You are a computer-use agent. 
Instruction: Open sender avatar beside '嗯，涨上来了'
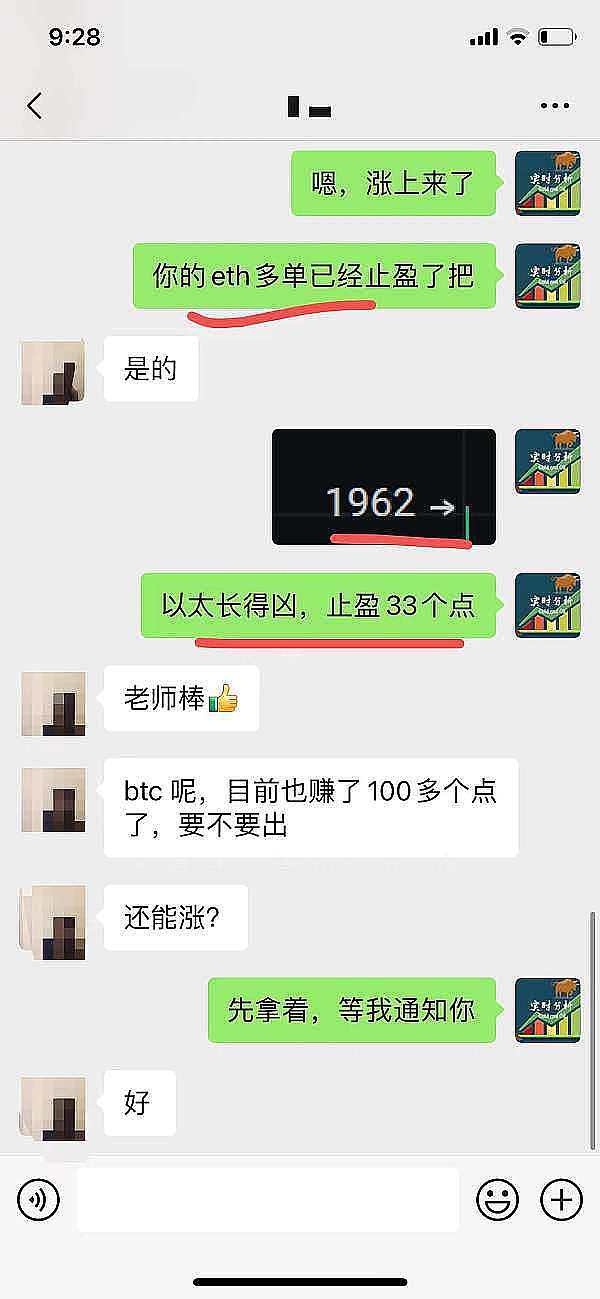[x=548, y=183]
